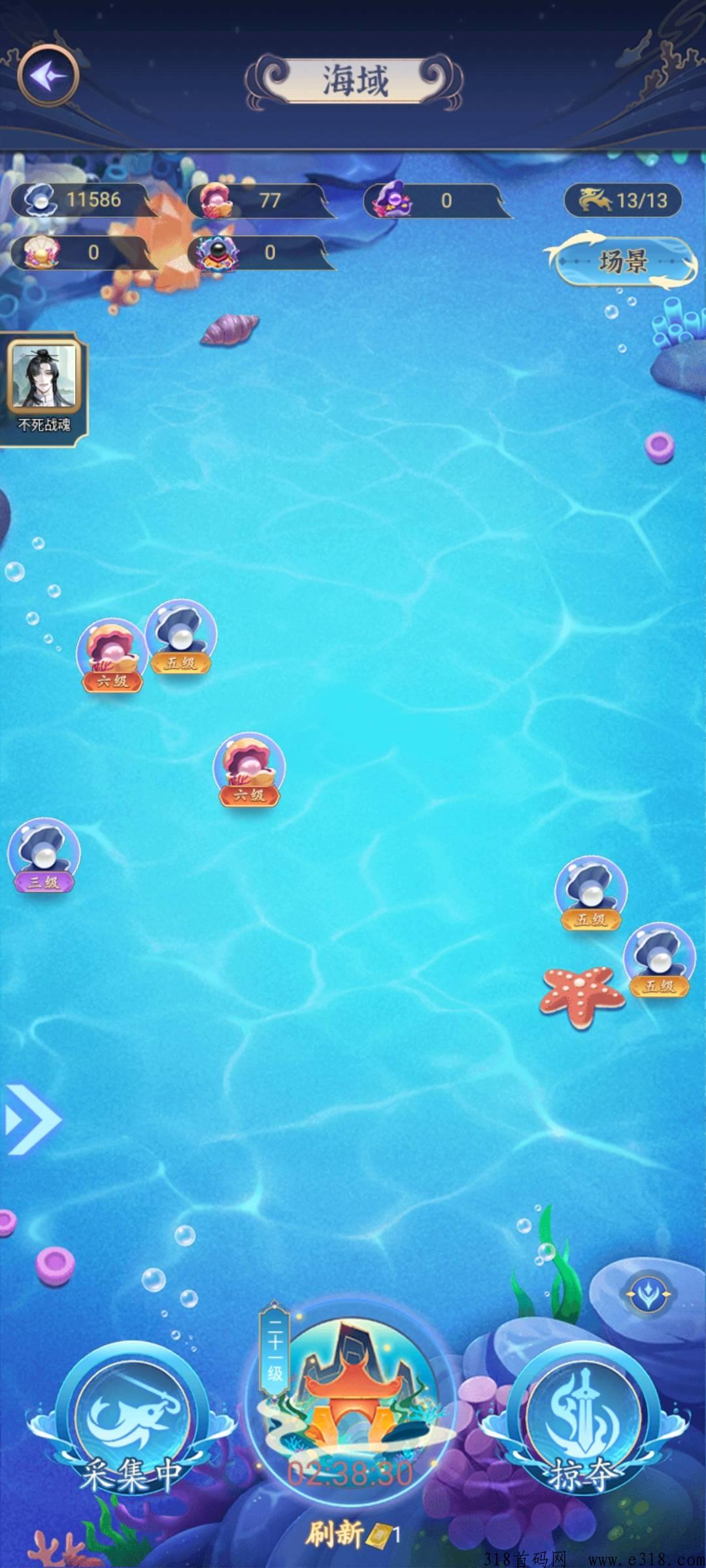Screen dimensions: 706x1568
Task: Refresh the sea area with 刷新
Action: point(352,1534)
